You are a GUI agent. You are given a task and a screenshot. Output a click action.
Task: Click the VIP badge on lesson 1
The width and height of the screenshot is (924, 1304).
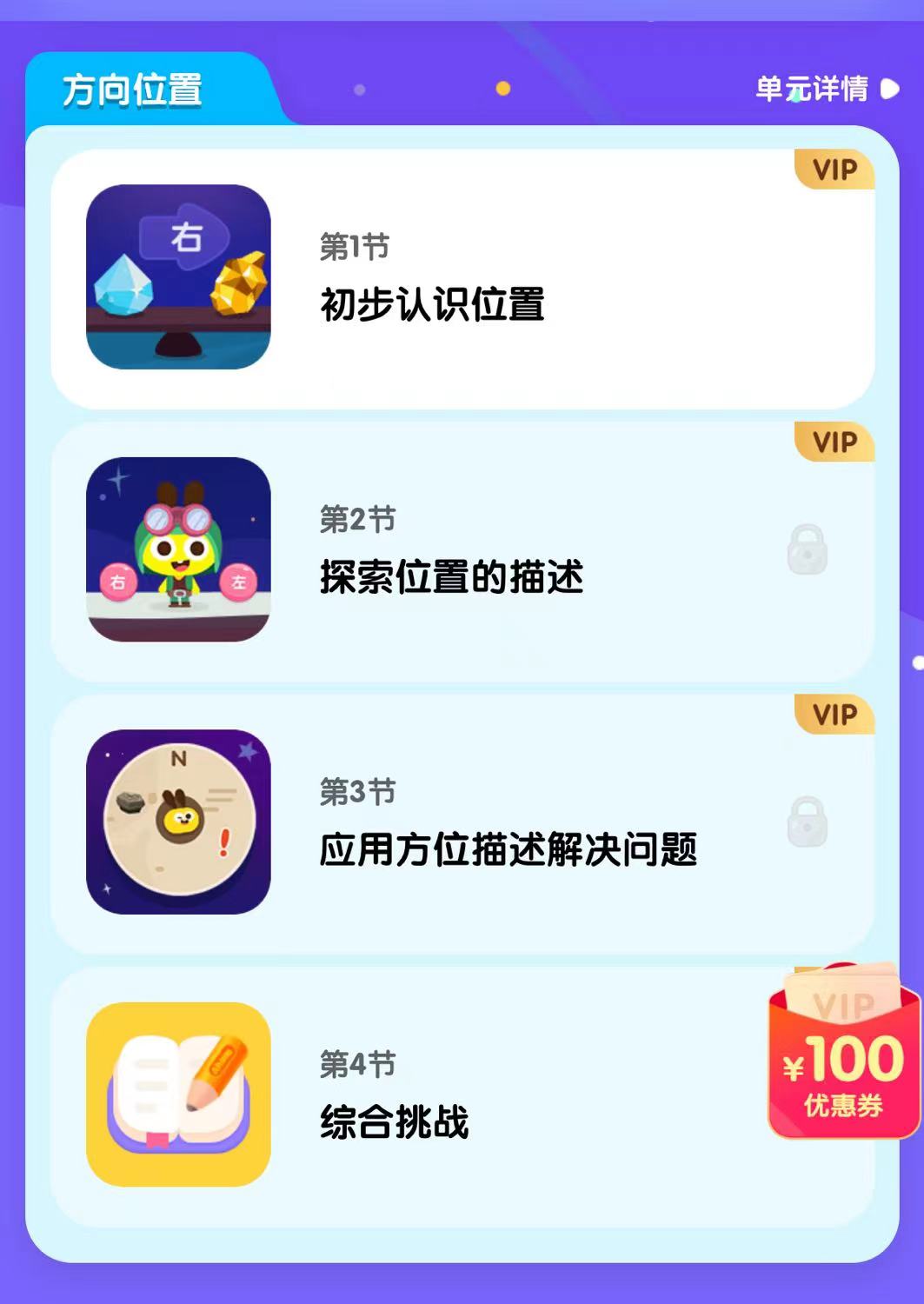coord(833,170)
